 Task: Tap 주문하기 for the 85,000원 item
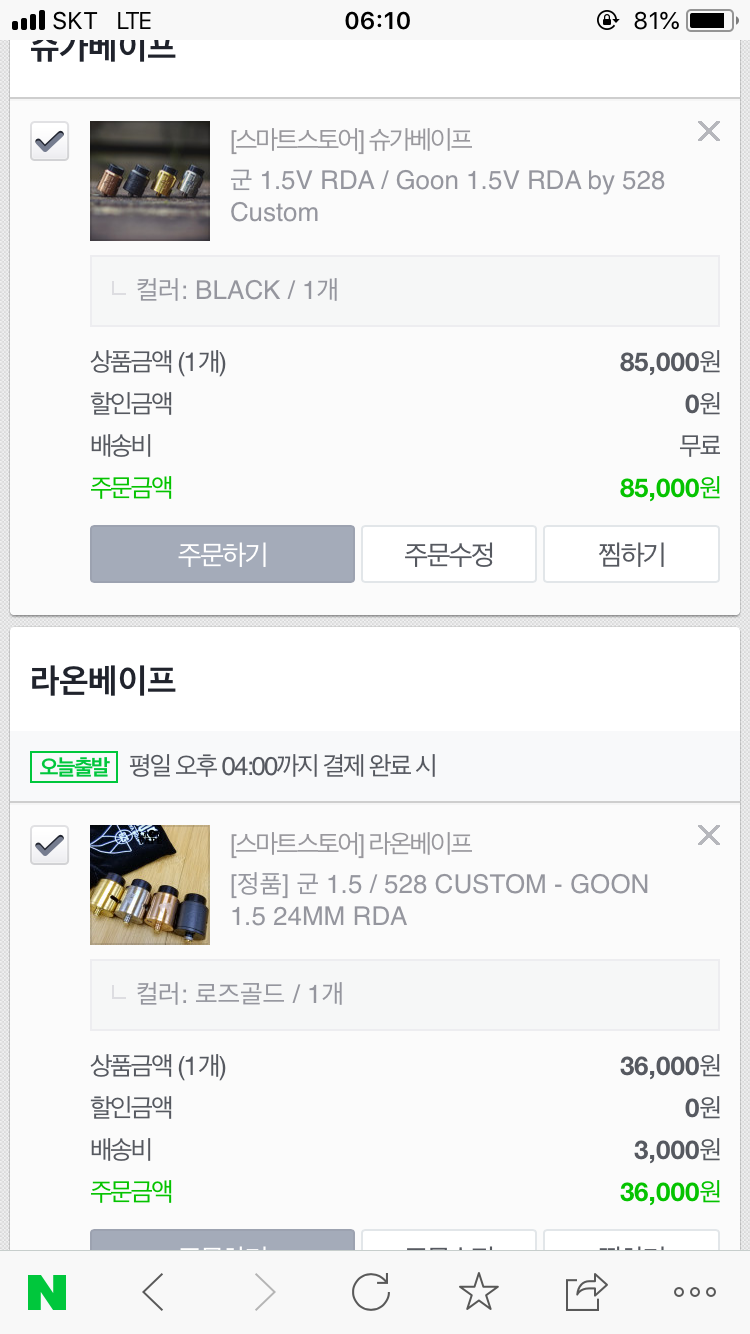click(x=222, y=554)
